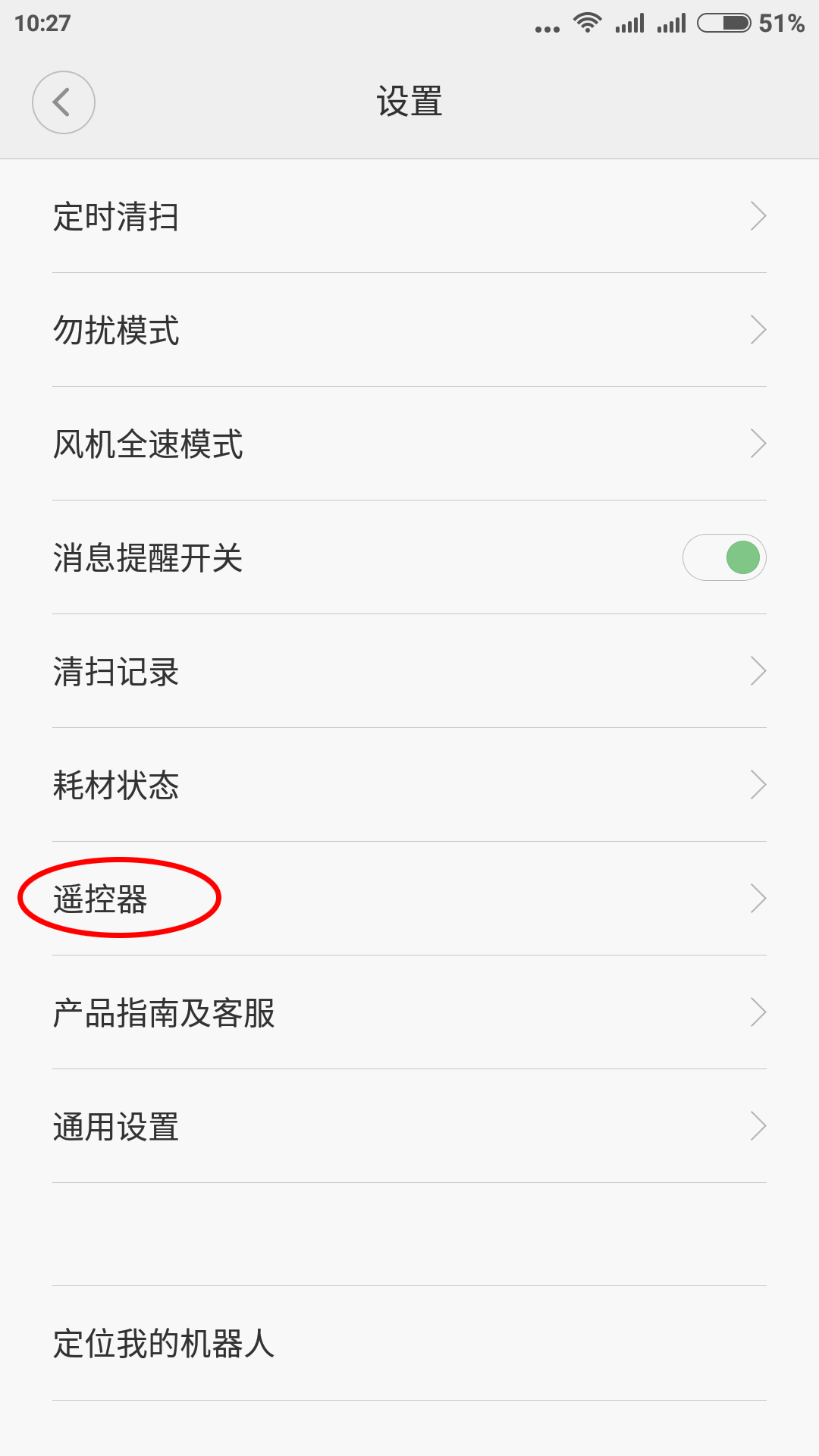
Task: Select 定位我的机器人 to locate robot
Action: coord(409,1344)
